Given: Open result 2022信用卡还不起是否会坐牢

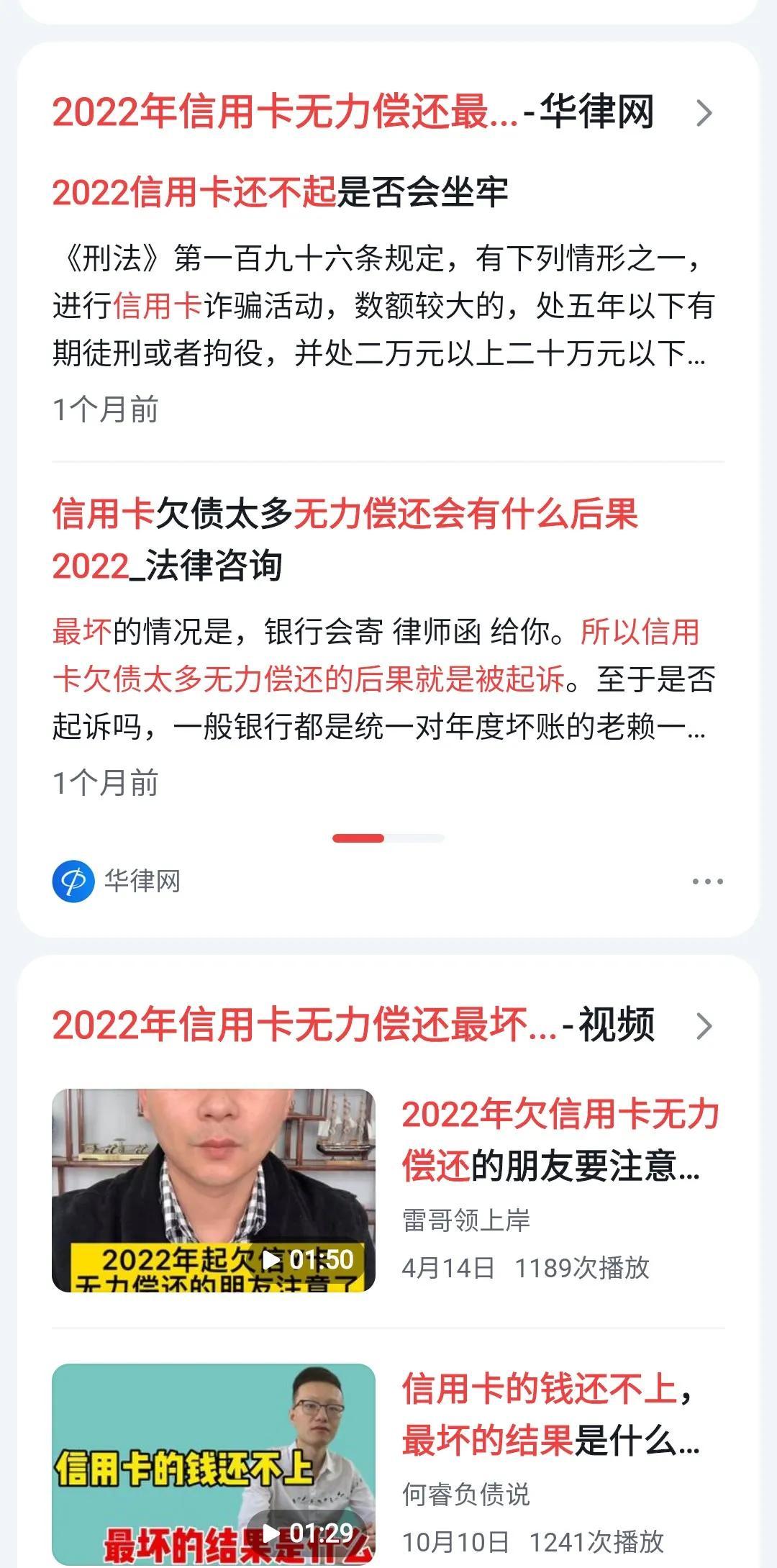Looking at the screenshot, I should (280, 192).
